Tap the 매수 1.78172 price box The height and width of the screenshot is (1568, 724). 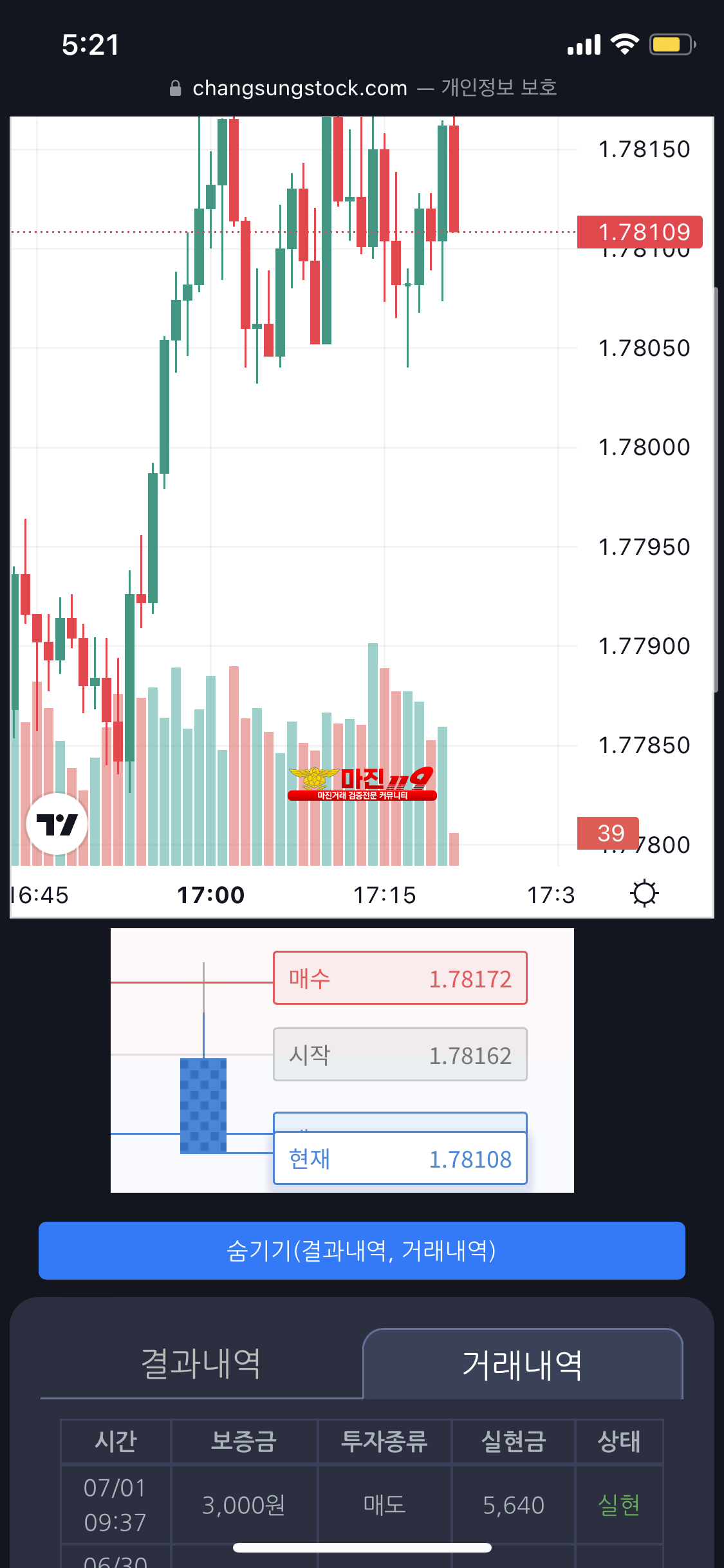(400, 978)
